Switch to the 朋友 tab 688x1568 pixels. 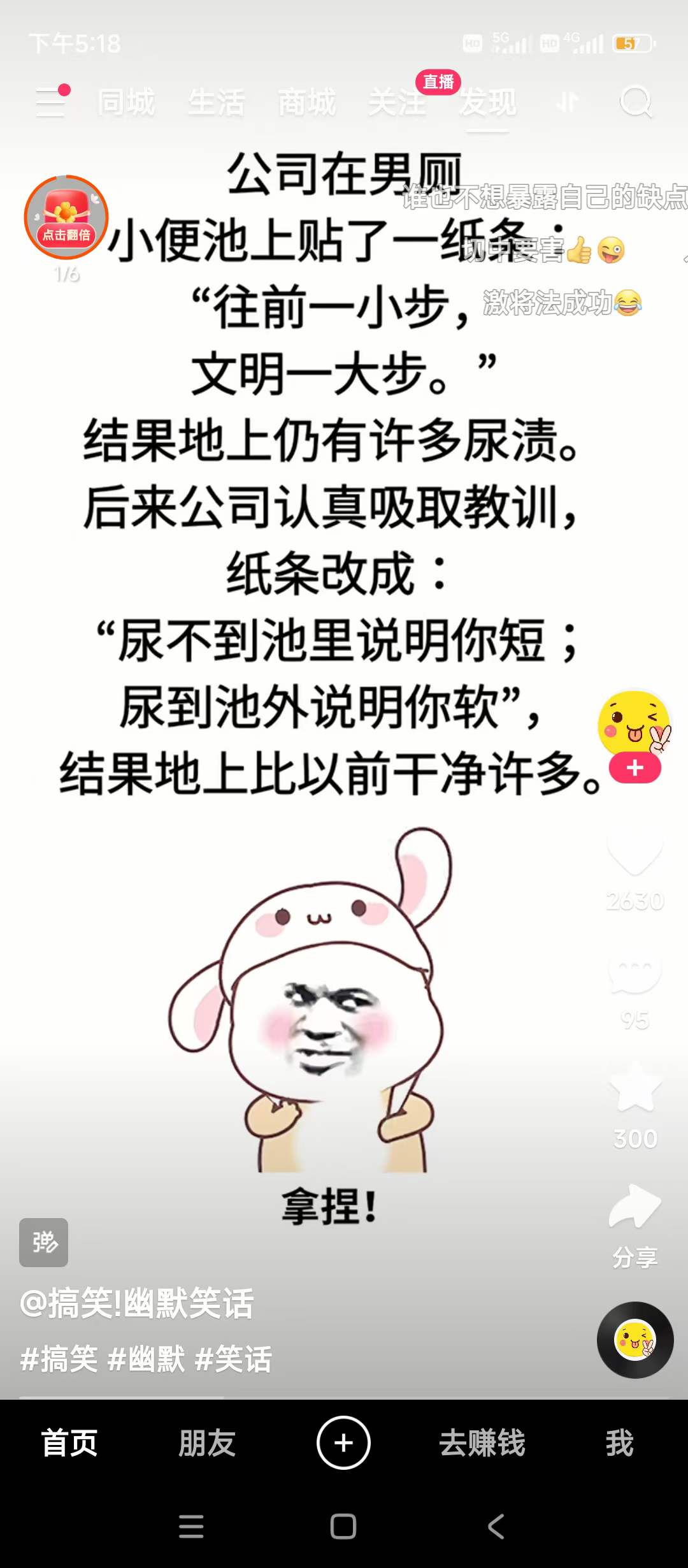tap(207, 1443)
